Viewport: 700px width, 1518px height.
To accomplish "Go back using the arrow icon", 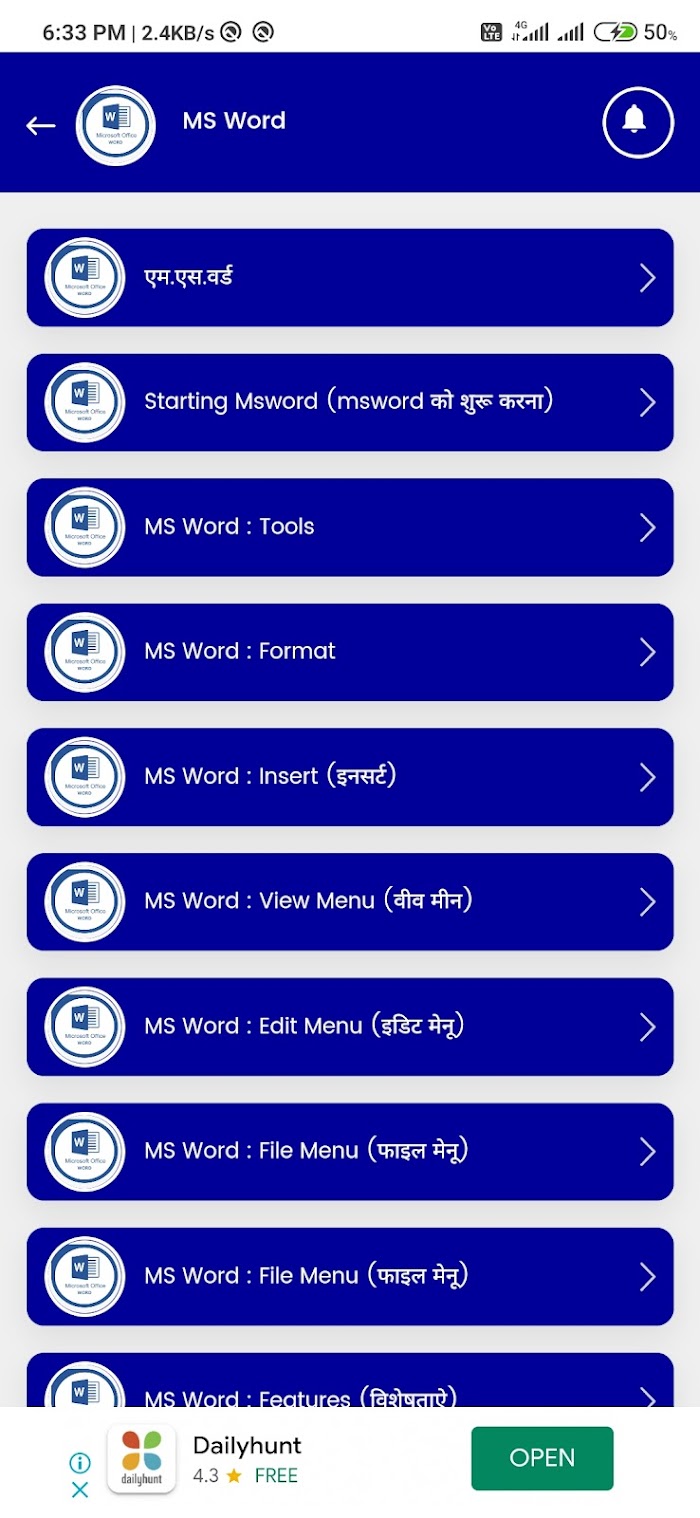I will coord(40,125).
